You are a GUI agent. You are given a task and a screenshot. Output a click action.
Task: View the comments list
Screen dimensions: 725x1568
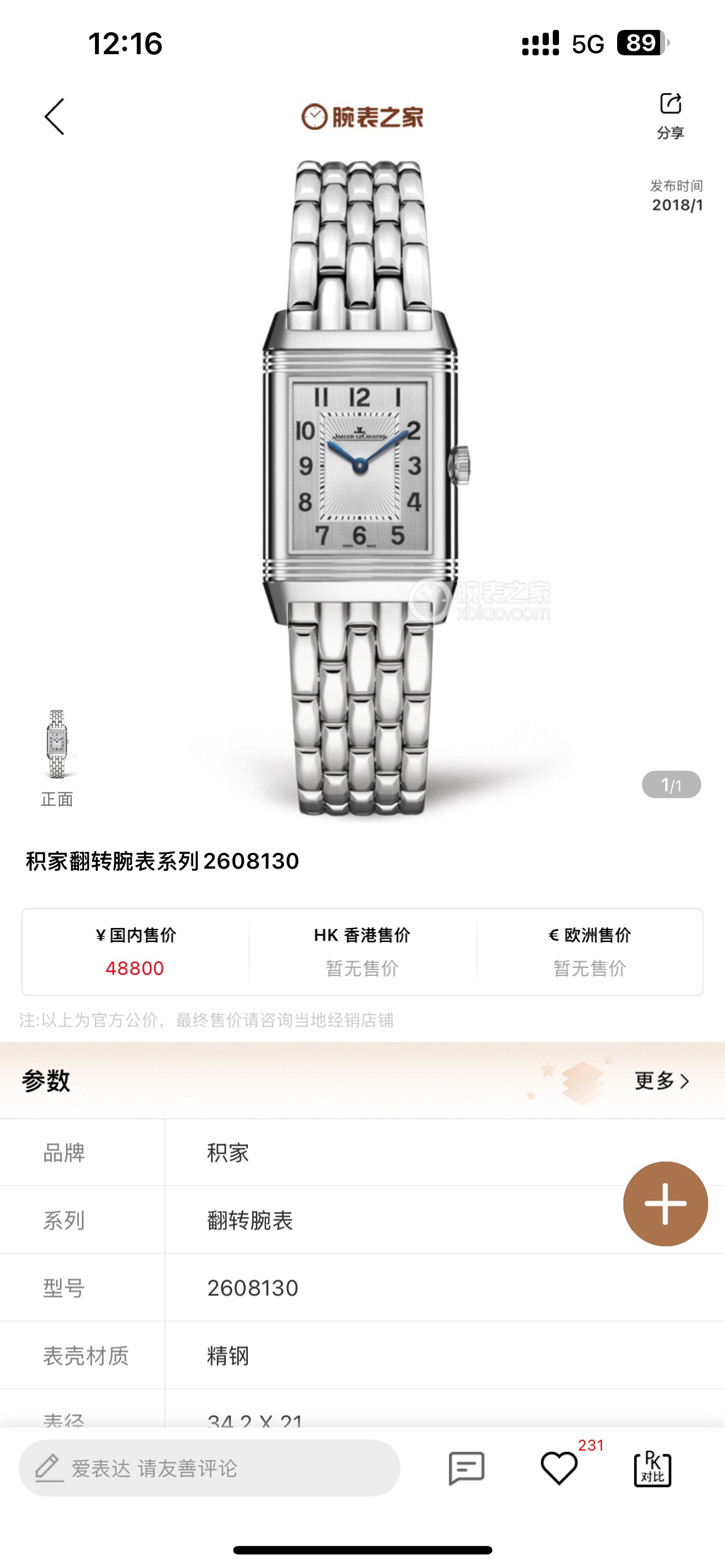[466, 1468]
